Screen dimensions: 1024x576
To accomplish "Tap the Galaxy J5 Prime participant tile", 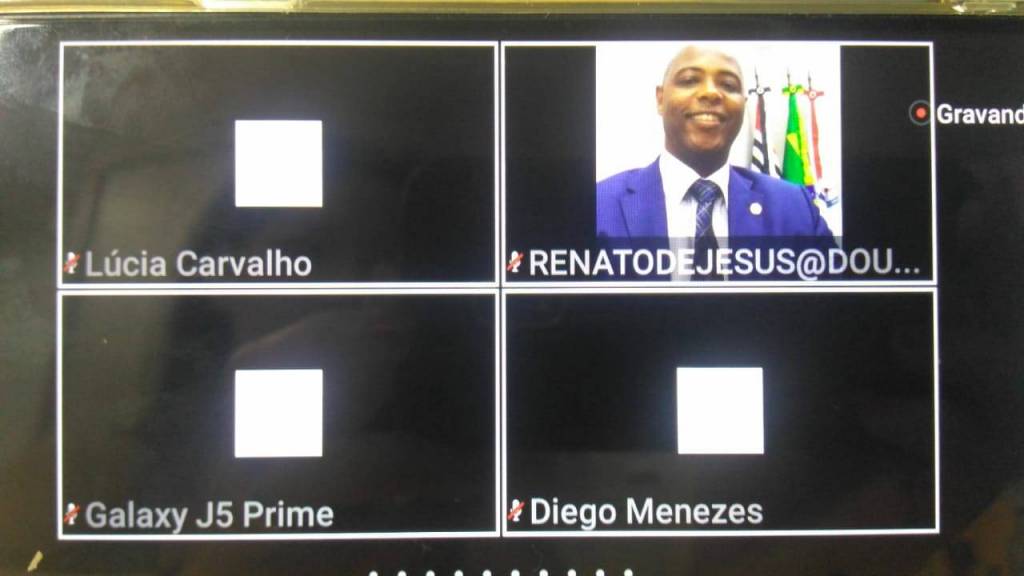I will pos(278,412).
